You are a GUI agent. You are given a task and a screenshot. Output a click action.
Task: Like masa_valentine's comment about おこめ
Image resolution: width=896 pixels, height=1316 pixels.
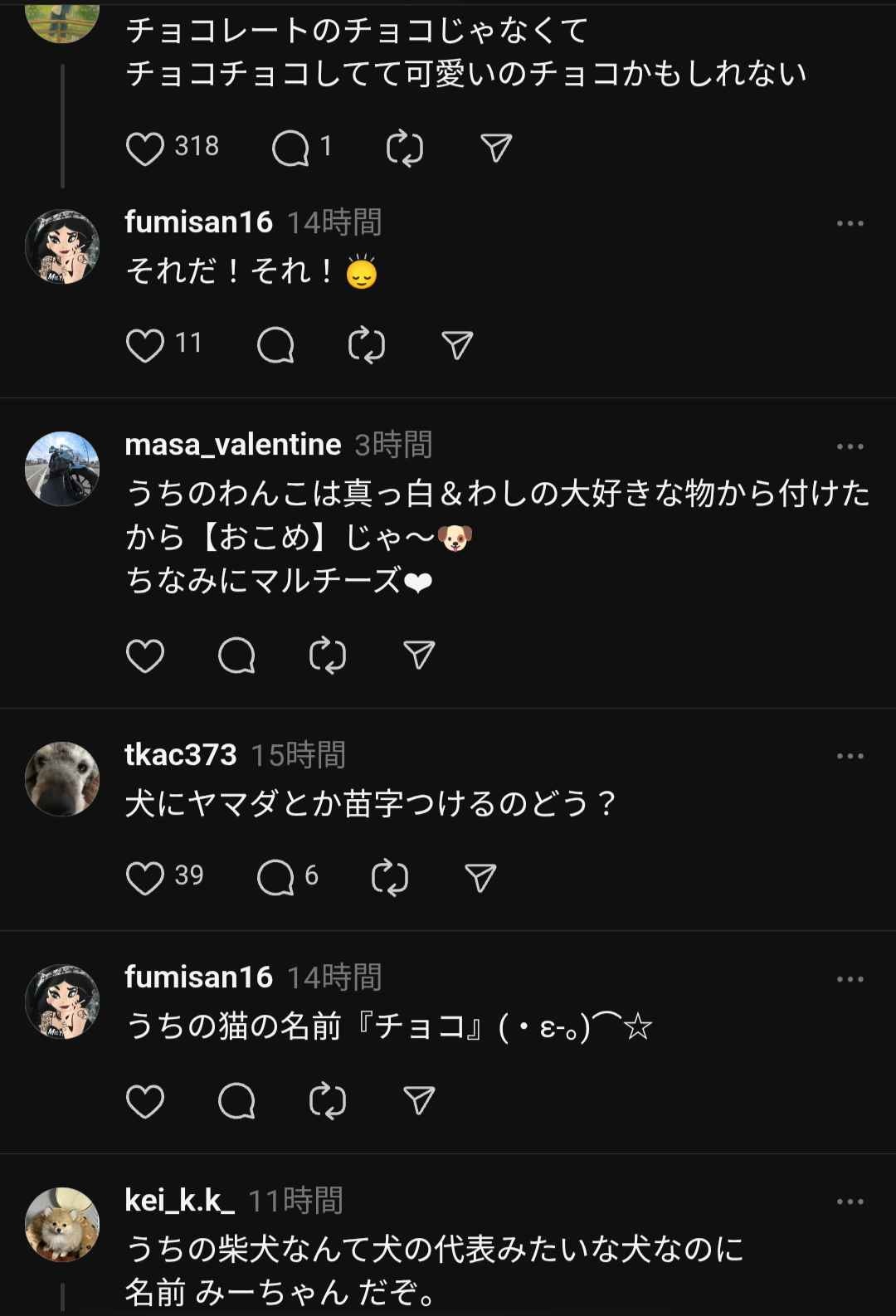pyautogui.click(x=145, y=656)
